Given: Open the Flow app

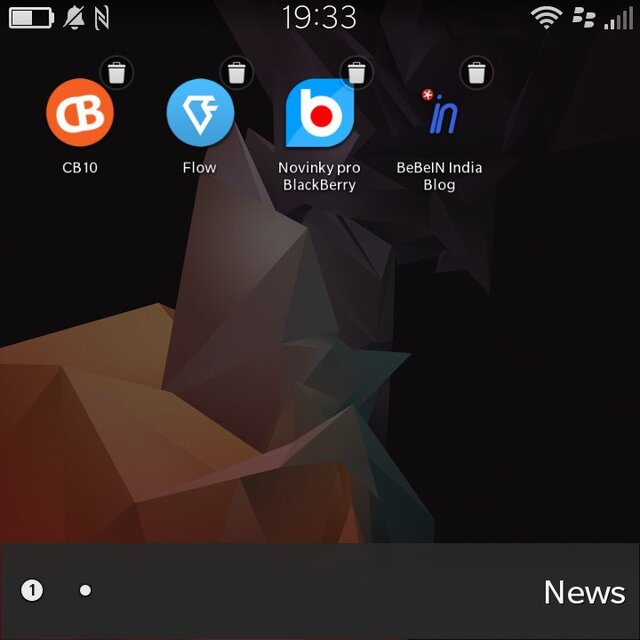Looking at the screenshot, I should pos(200,113).
